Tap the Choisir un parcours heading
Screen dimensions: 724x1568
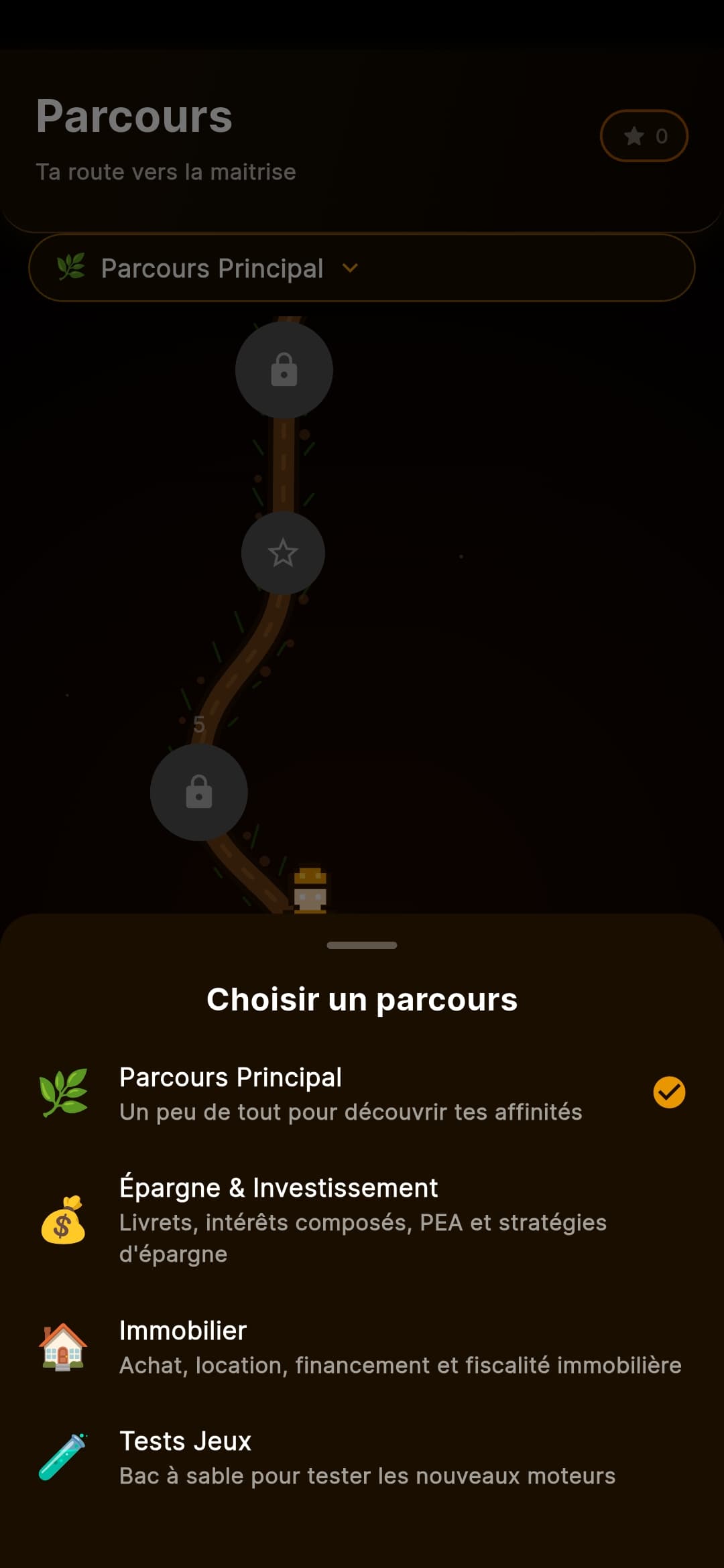point(361,998)
